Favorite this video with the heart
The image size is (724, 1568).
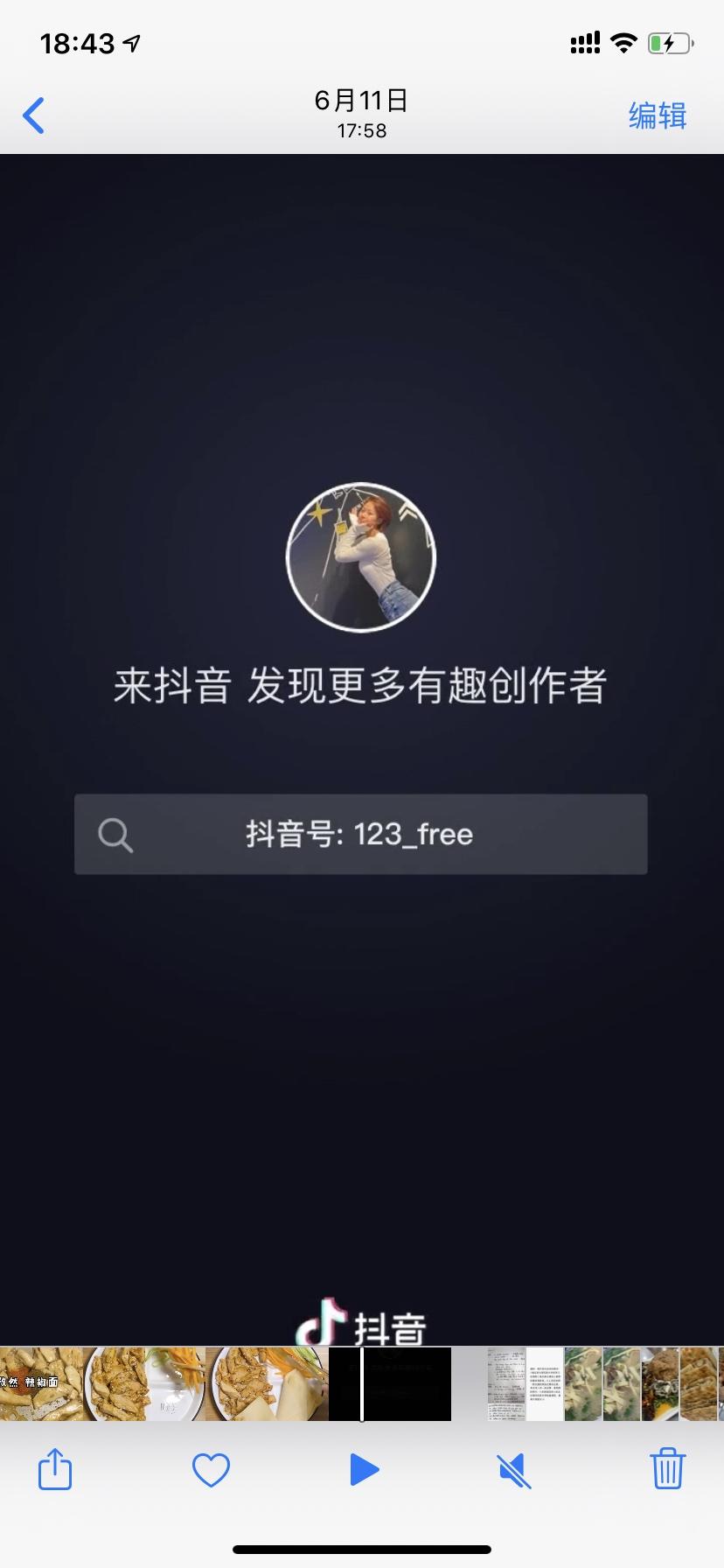(211, 1470)
